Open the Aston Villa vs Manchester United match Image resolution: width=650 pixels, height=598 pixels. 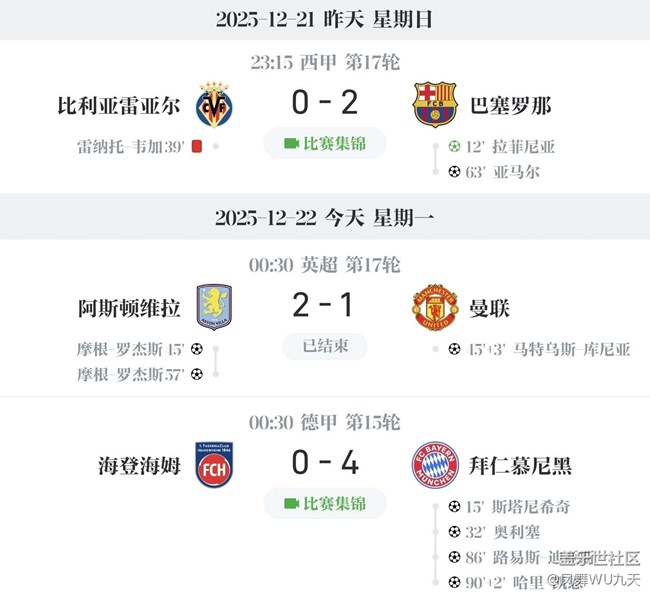[324, 306]
